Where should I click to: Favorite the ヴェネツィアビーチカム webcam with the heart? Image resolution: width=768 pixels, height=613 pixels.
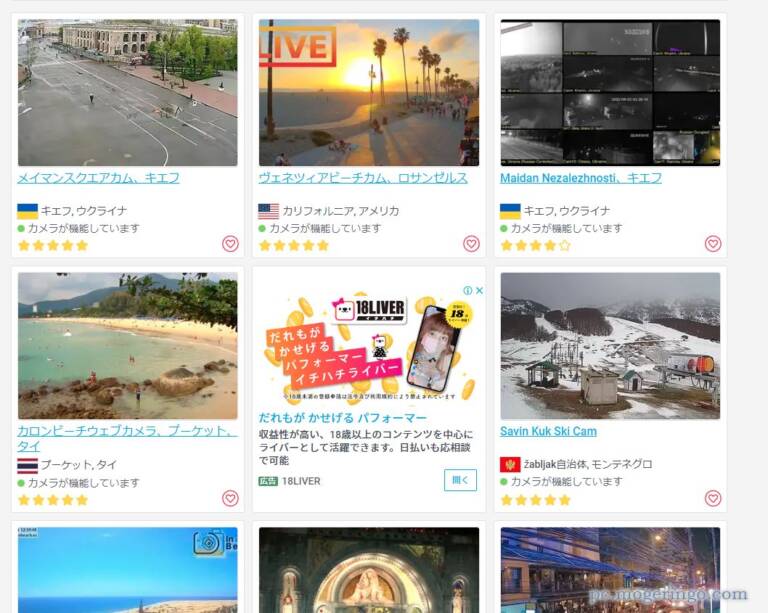[x=471, y=244]
